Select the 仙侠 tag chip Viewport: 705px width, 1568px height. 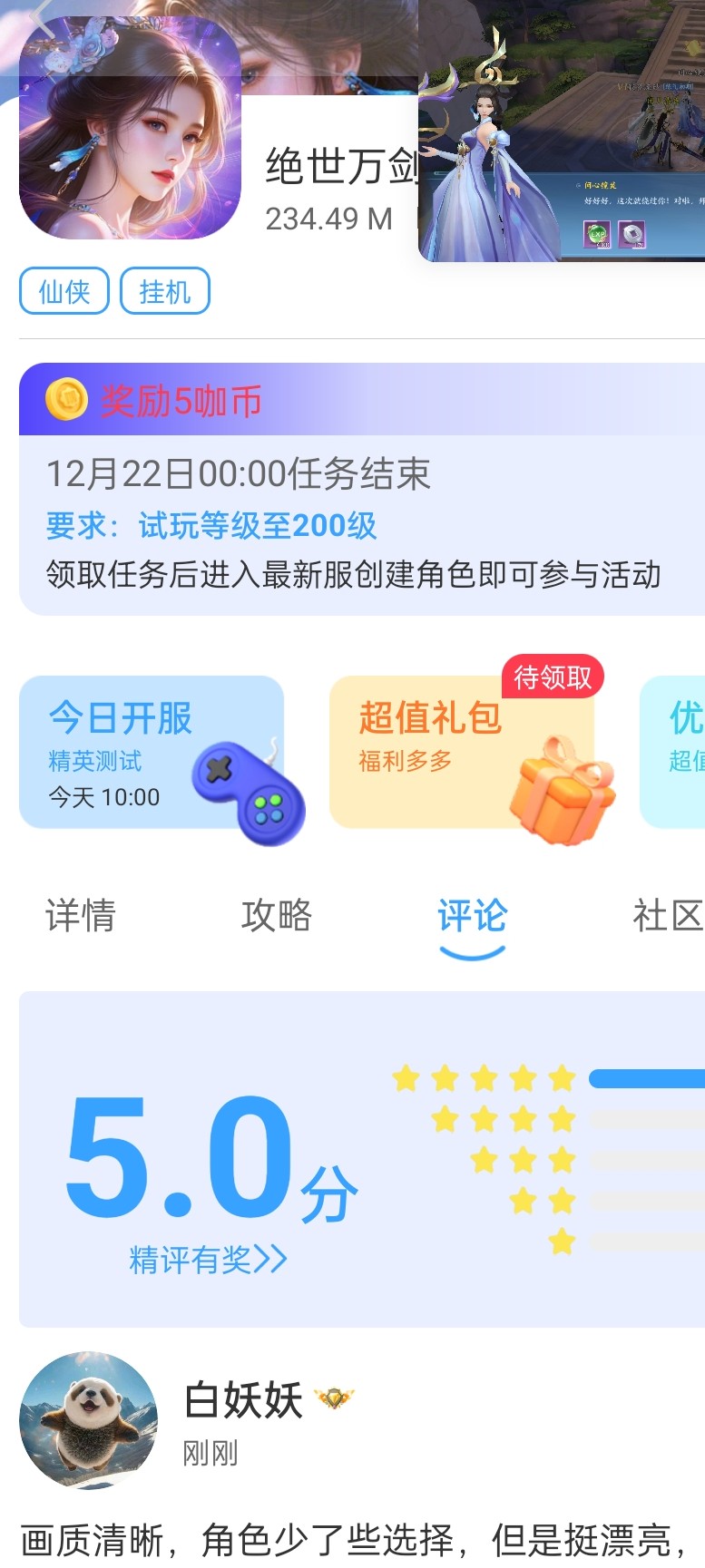64,291
